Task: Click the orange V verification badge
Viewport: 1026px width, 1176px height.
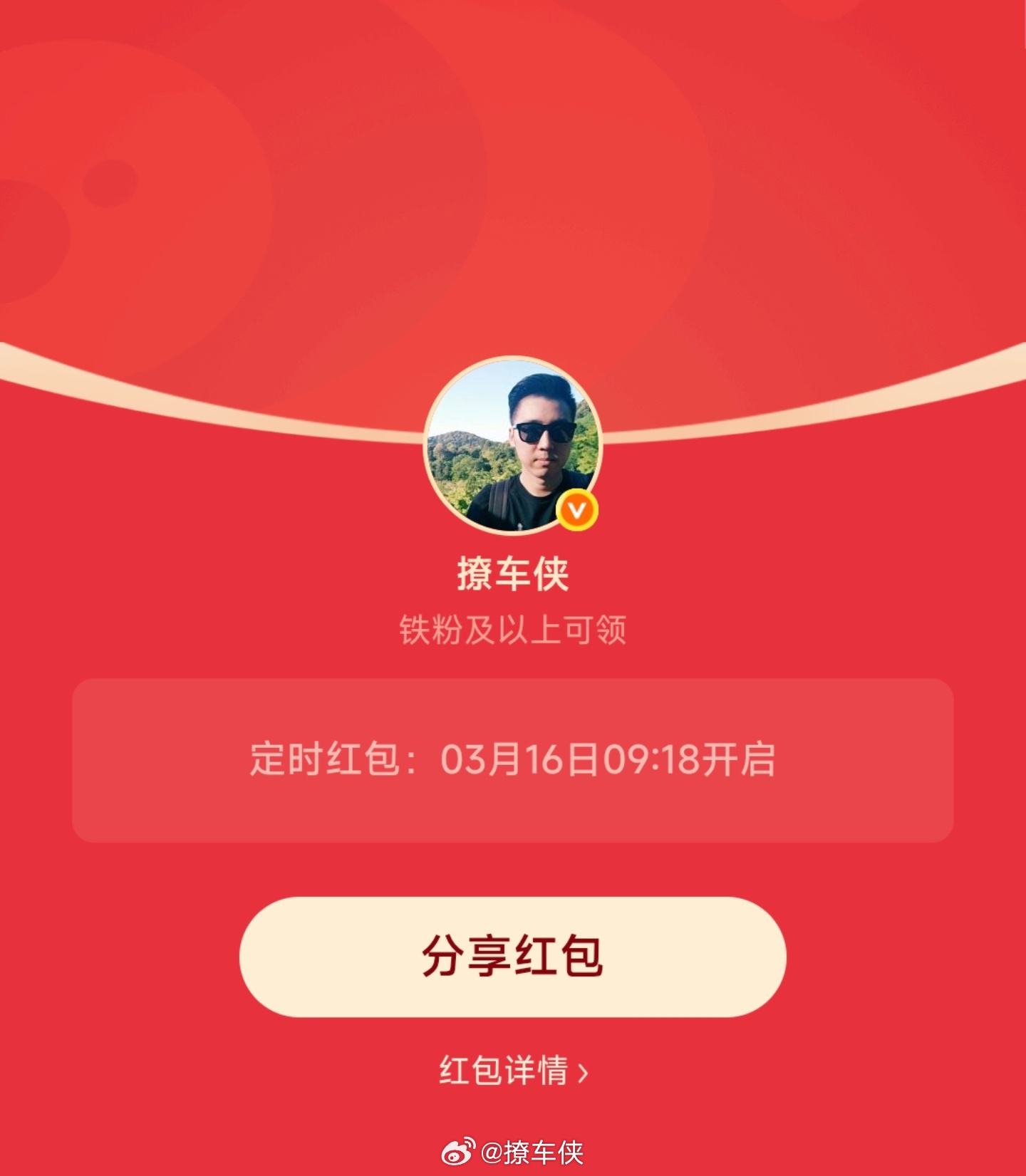Action: tap(578, 510)
